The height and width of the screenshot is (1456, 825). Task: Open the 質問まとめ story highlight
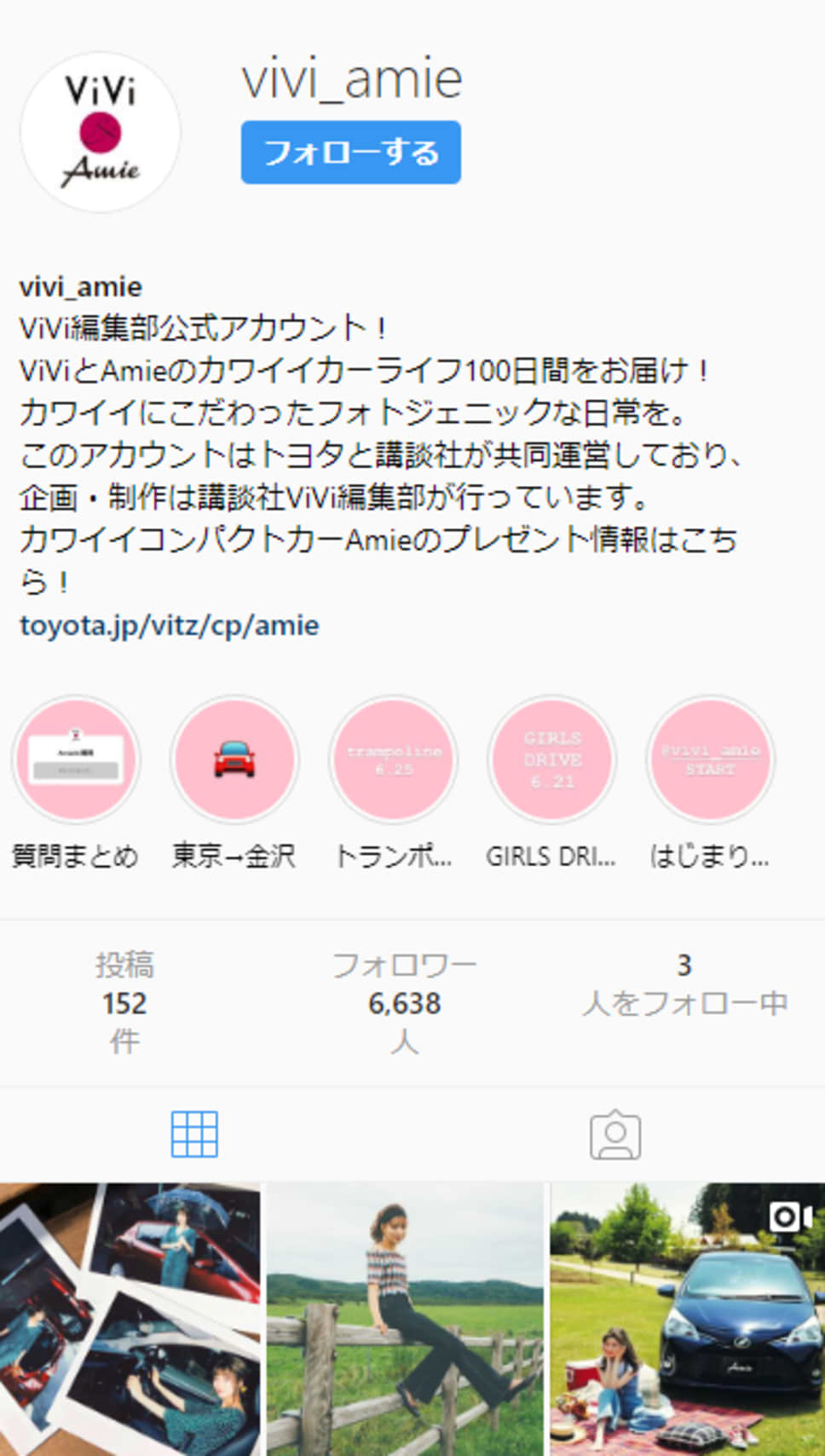pos(76,760)
